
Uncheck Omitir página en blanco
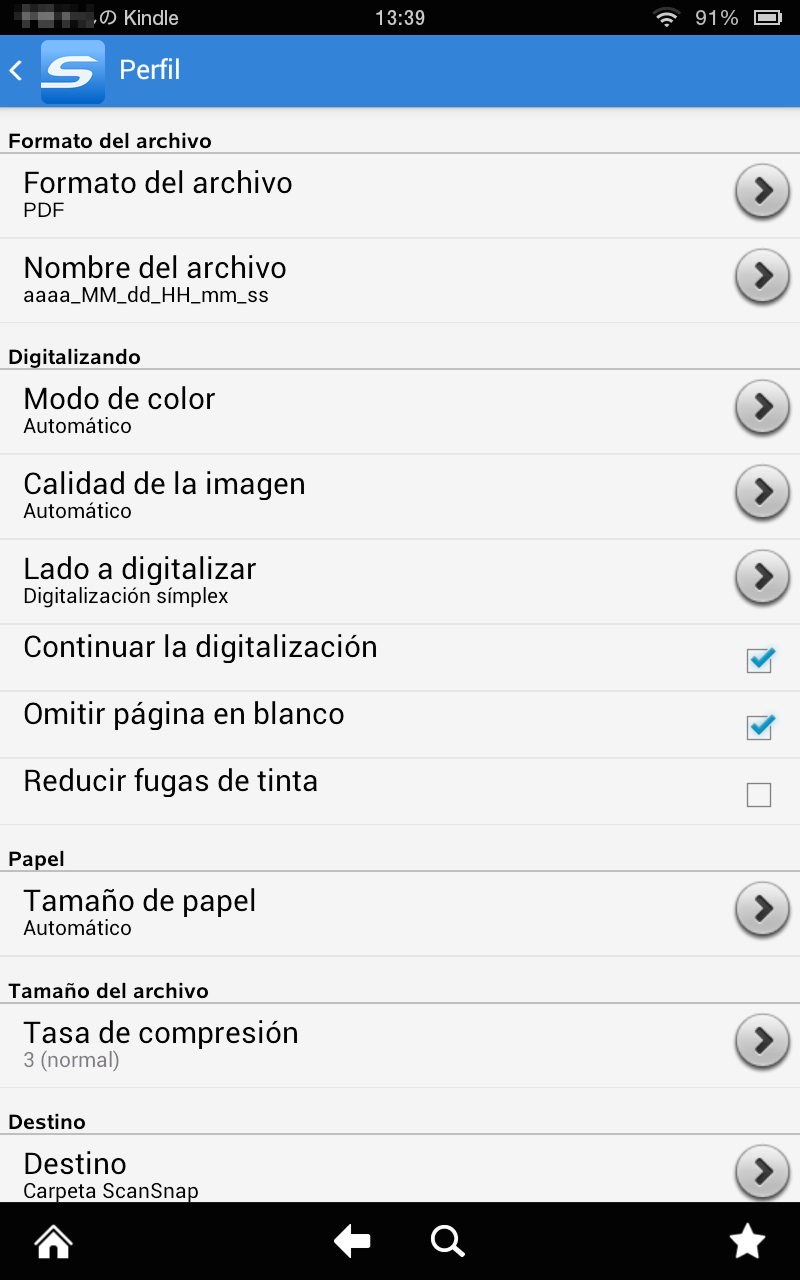pos(759,727)
